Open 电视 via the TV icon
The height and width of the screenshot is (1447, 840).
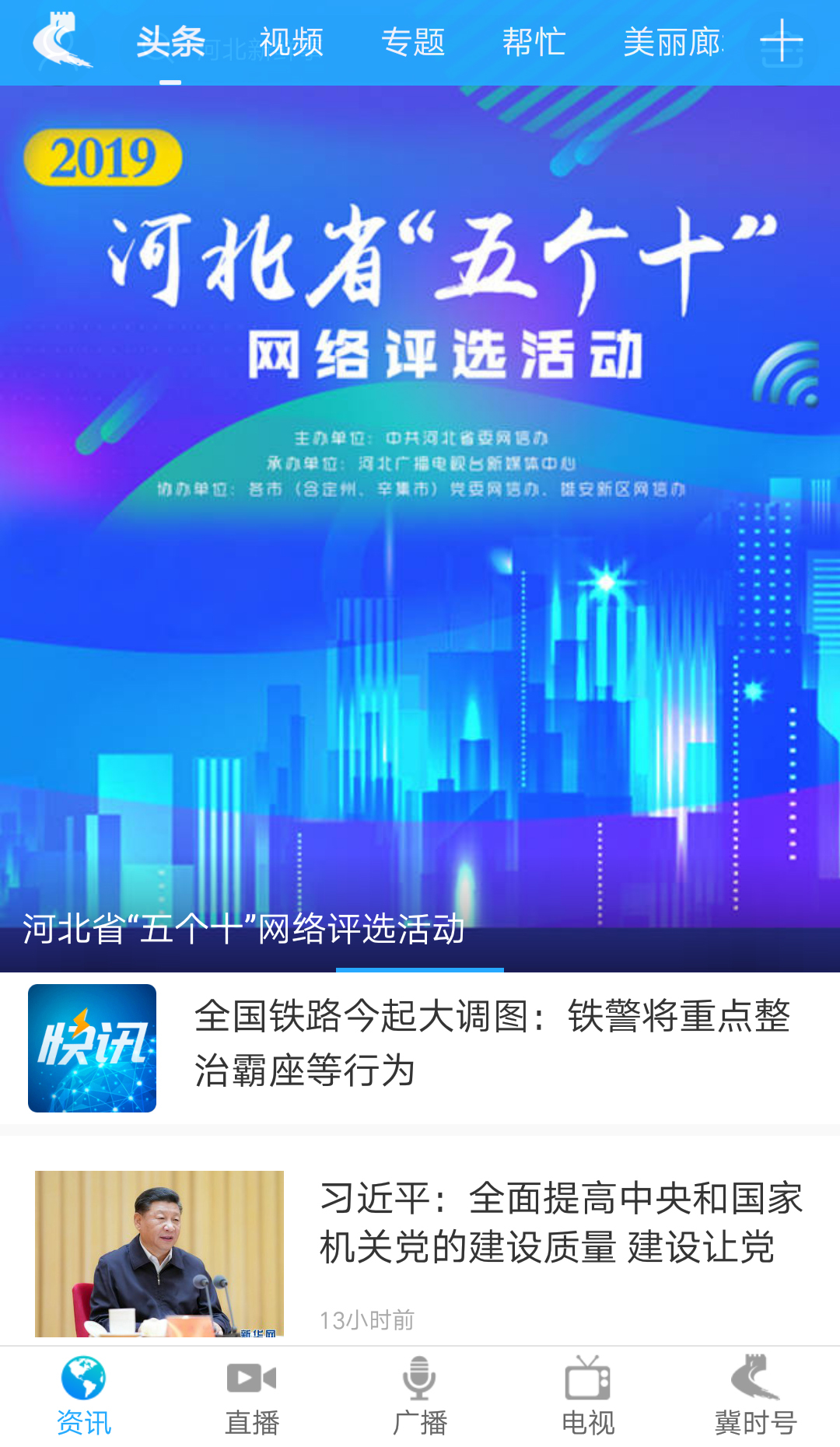coord(589,1381)
